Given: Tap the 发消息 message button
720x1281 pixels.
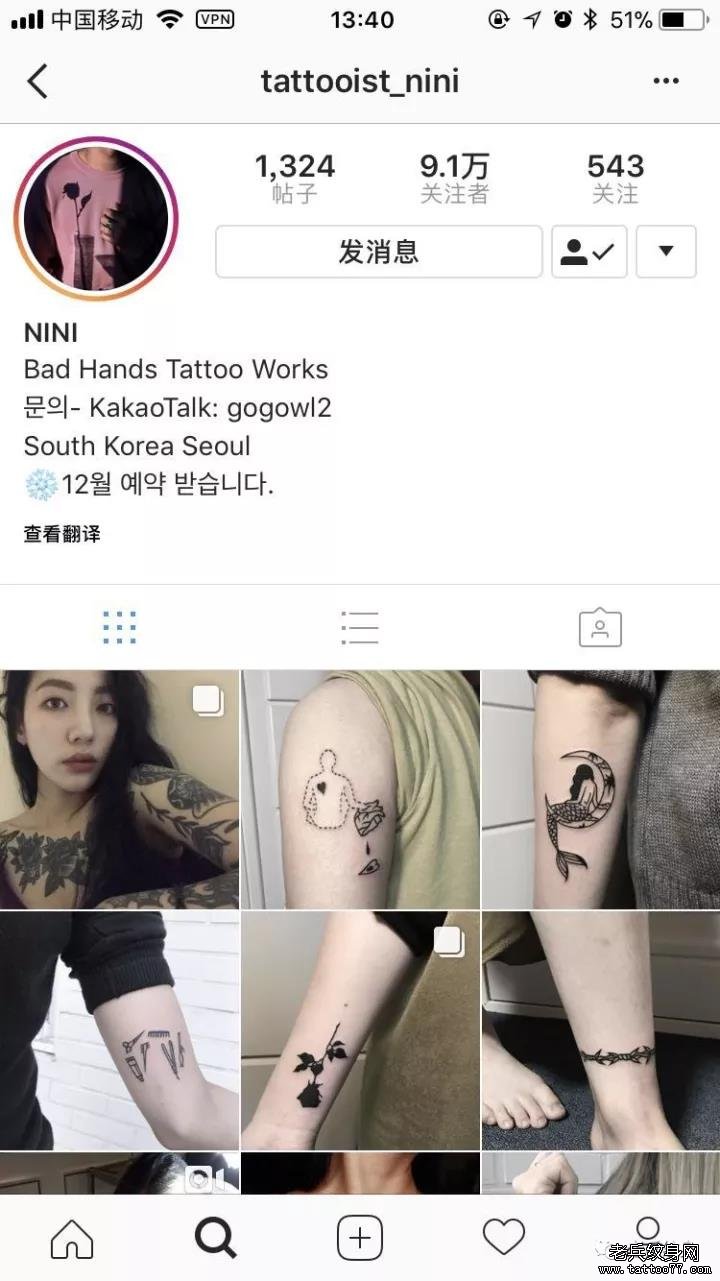Looking at the screenshot, I should 378,252.
